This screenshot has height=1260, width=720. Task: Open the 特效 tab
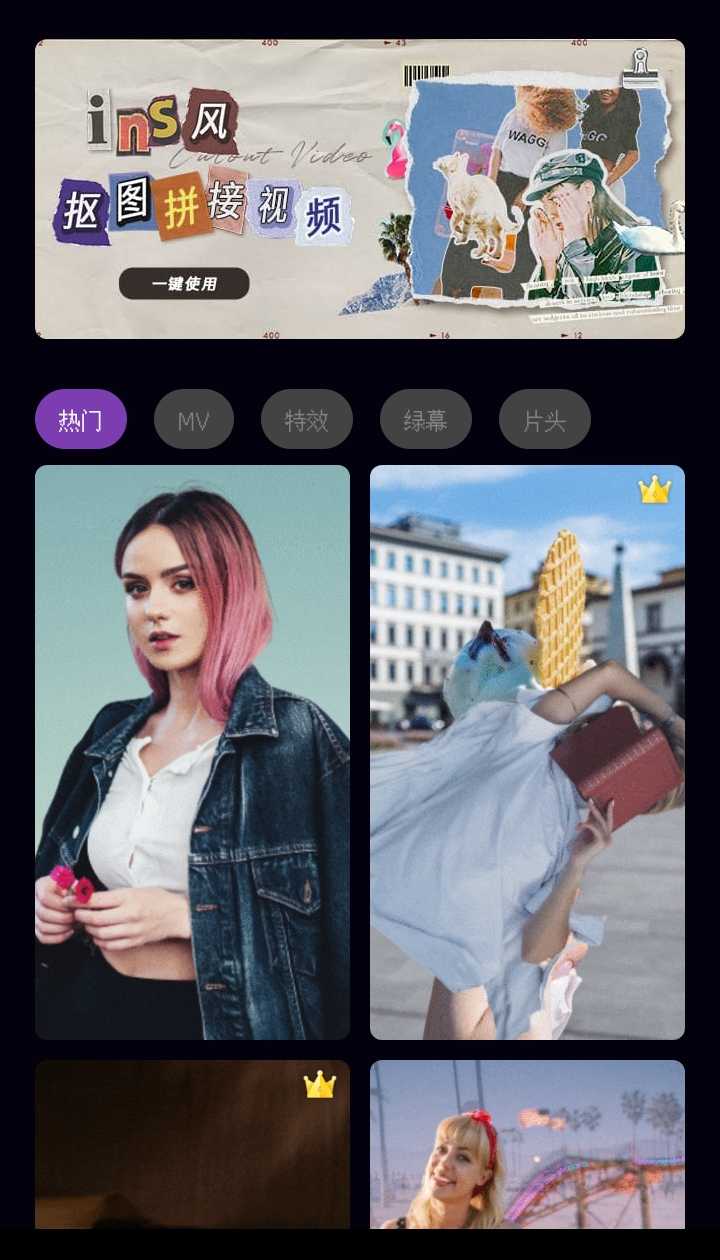307,420
